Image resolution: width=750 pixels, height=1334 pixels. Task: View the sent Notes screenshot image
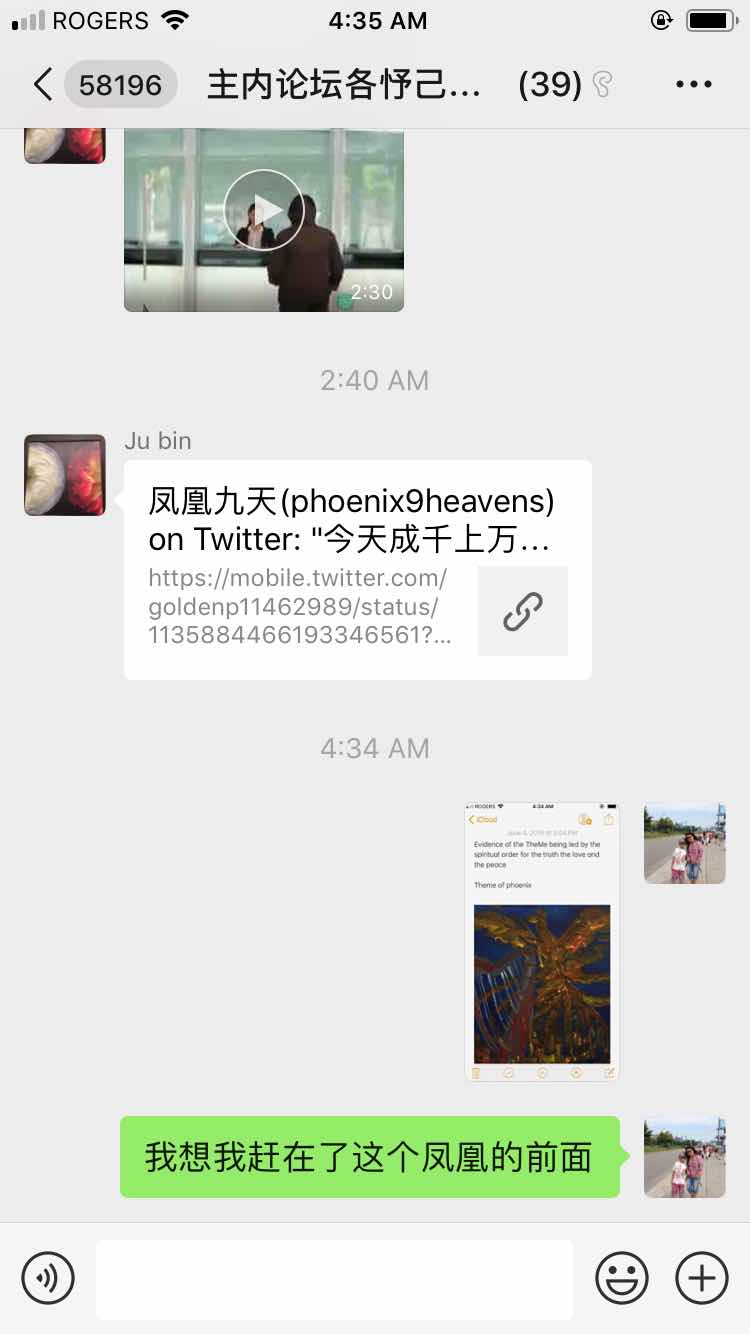click(x=542, y=942)
